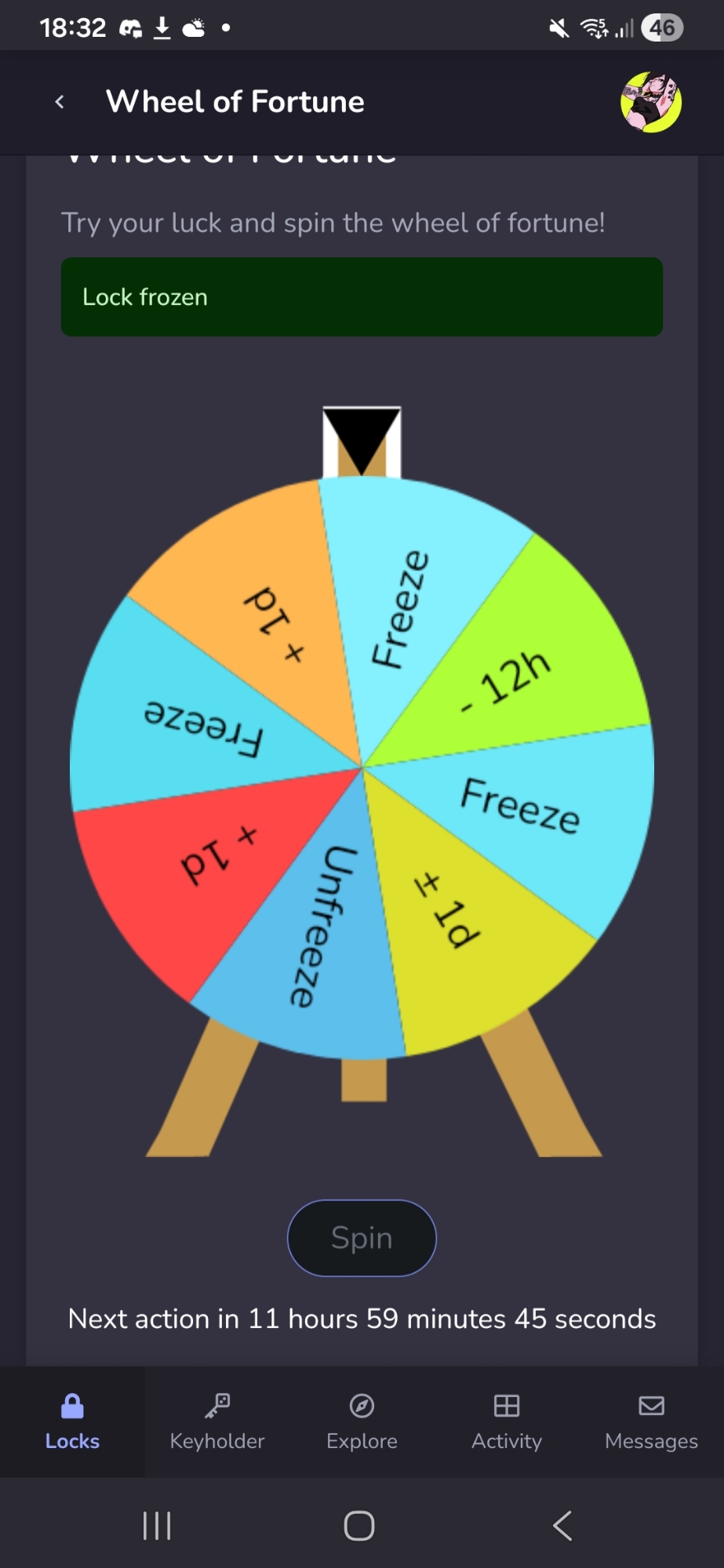Screen dimensions: 724x1568
Task: Open system recent apps
Action: (157, 1526)
